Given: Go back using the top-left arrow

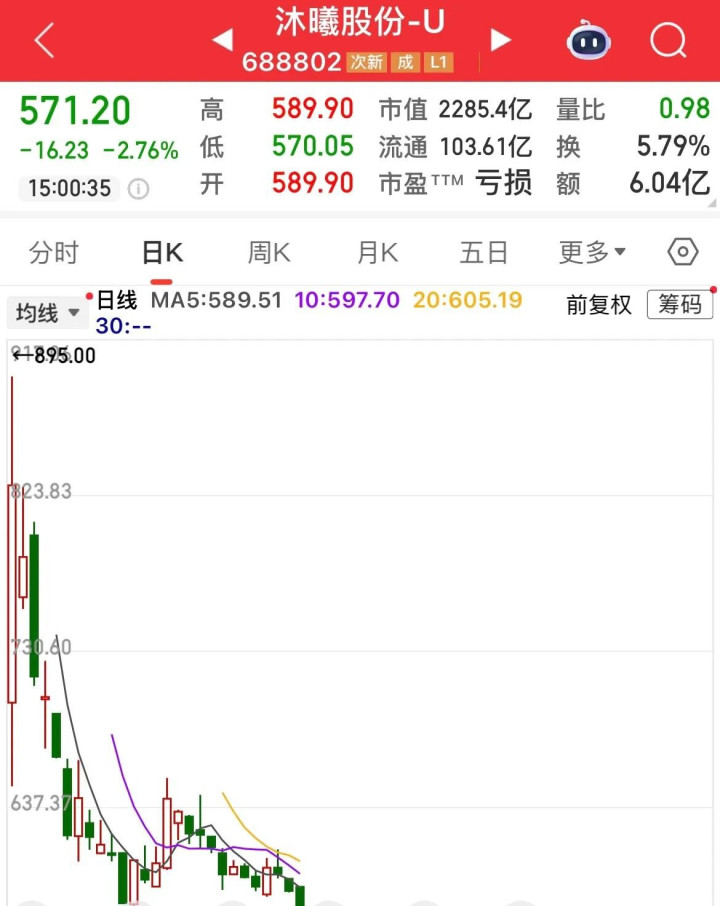Looking at the screenshot, I should tap(44, 41).
